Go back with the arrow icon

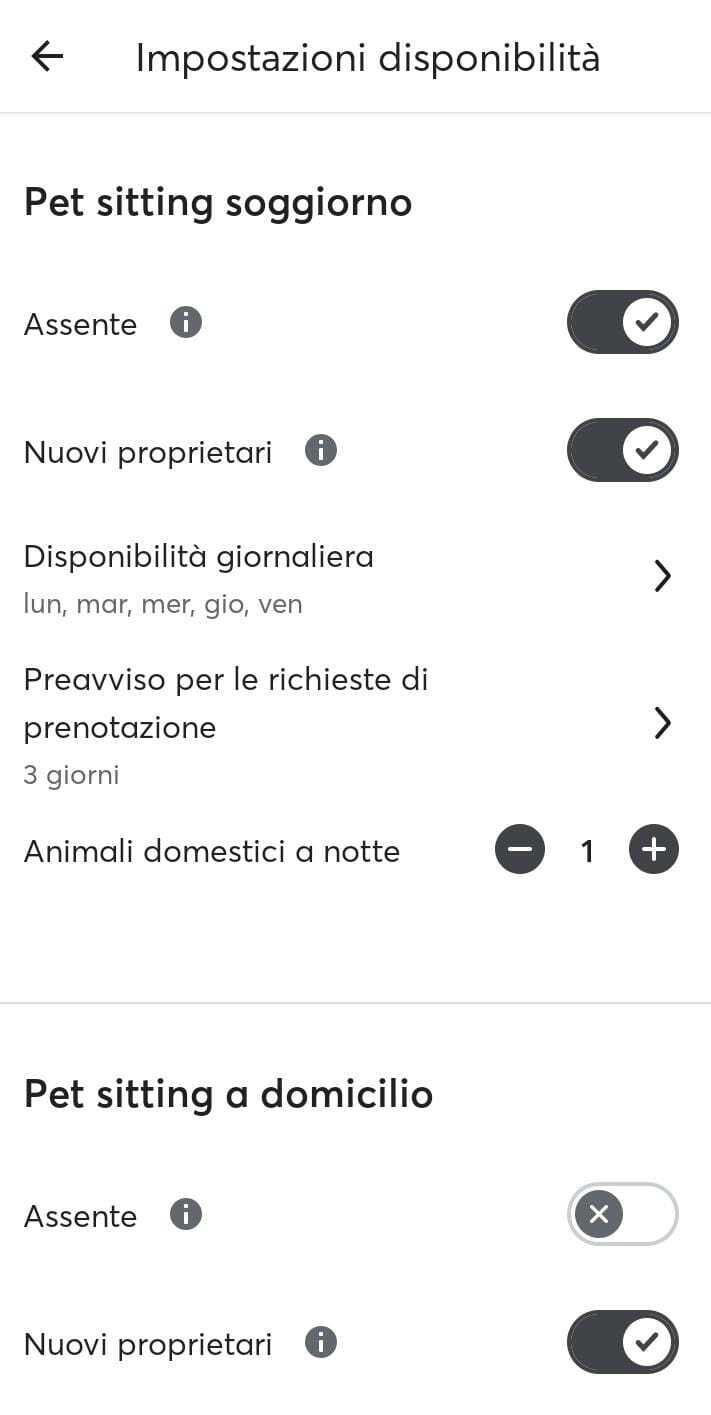(x=47, y=57)
